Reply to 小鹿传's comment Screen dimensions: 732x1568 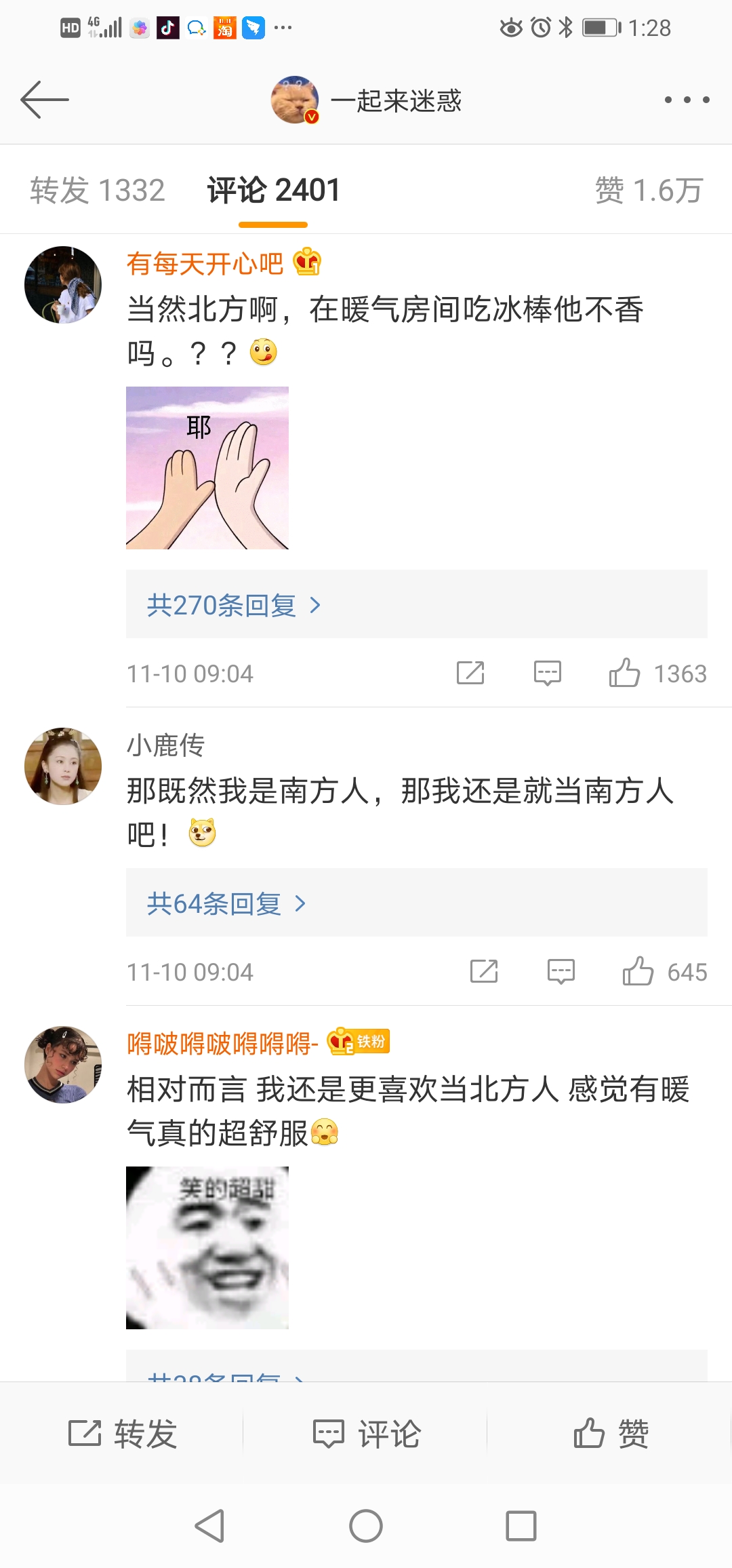click(x=561, y=971)
